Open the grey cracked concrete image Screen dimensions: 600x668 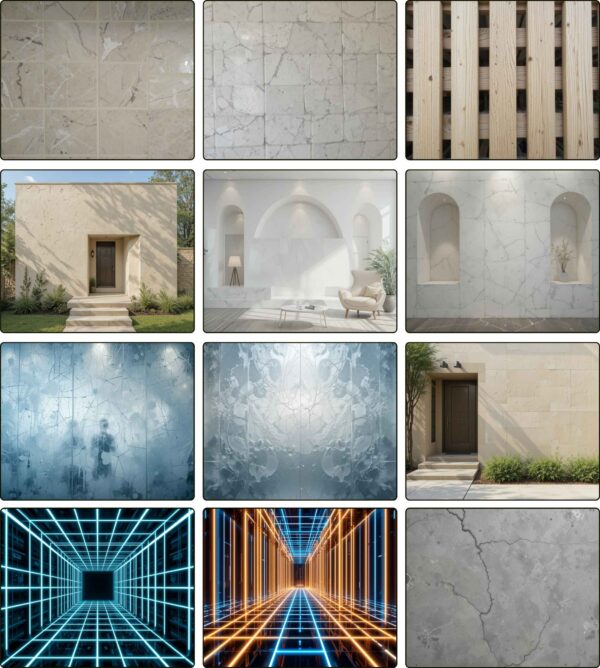click(502, 587)
